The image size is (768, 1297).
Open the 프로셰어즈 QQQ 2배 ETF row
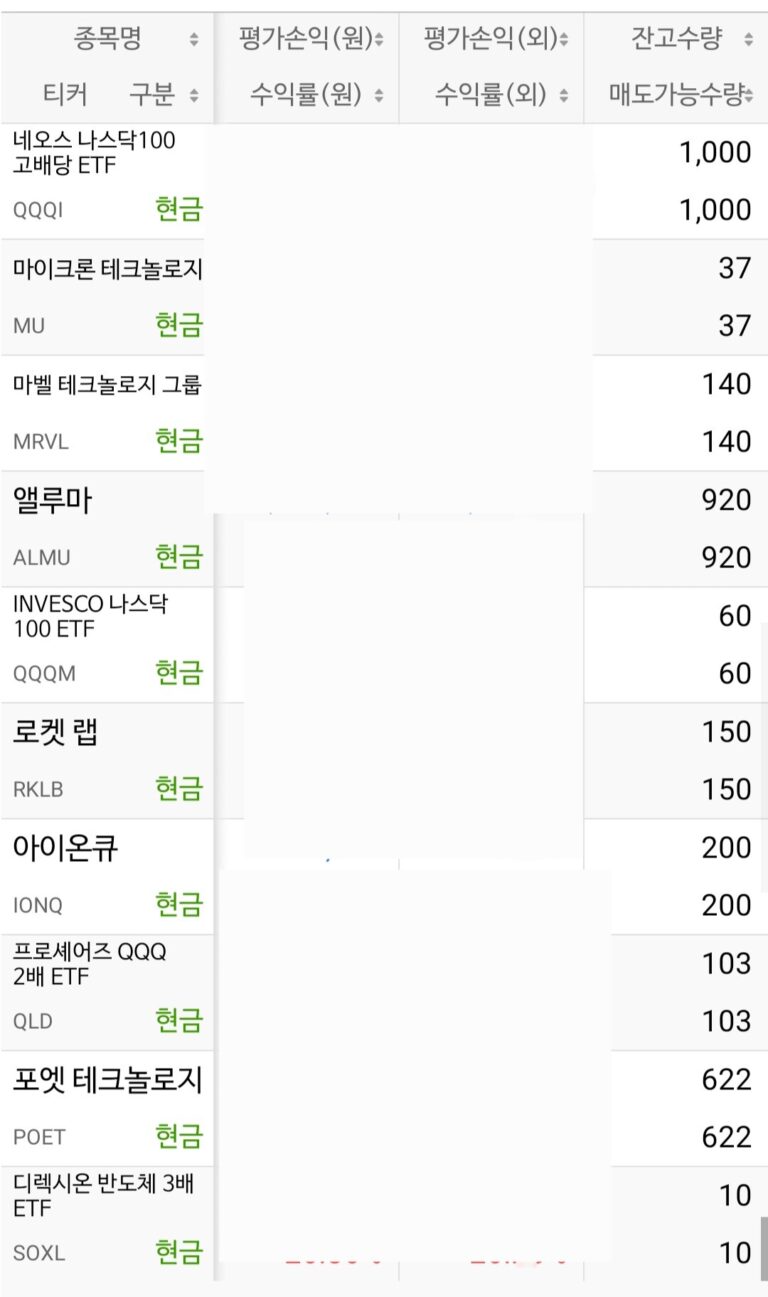click(x=384, y=993)
